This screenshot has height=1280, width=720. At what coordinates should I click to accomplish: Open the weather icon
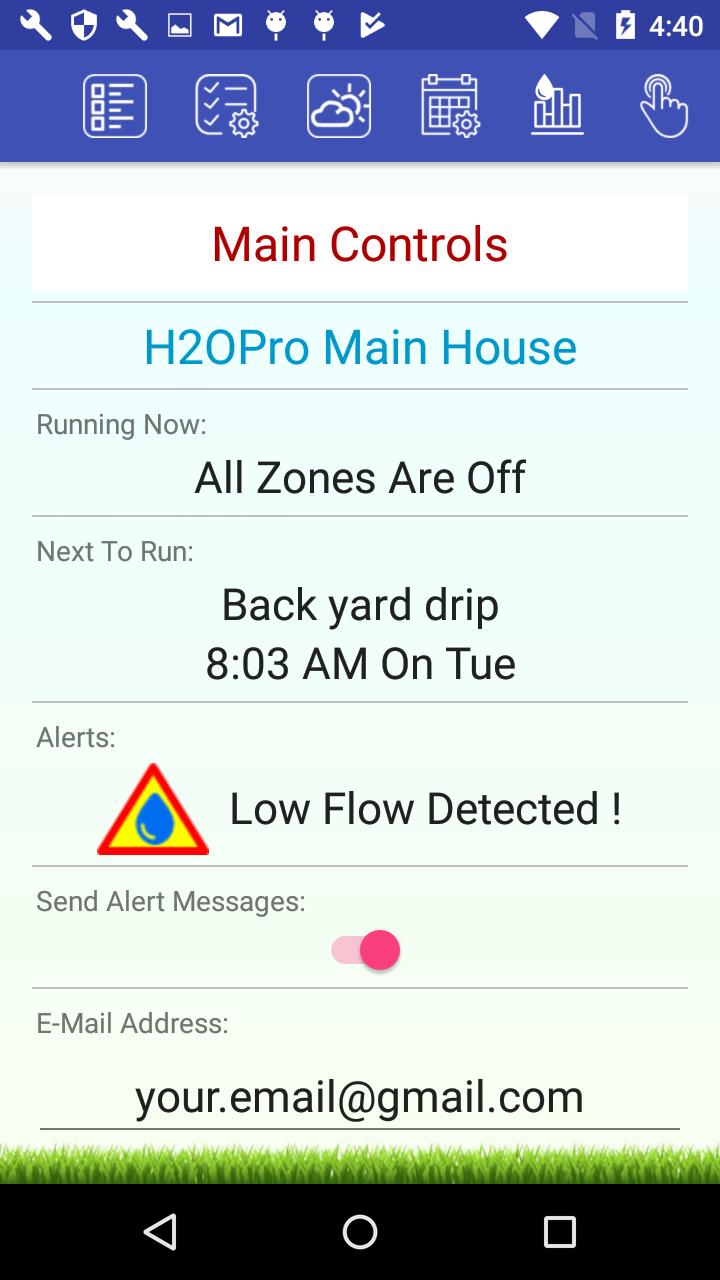click(339, 106)
